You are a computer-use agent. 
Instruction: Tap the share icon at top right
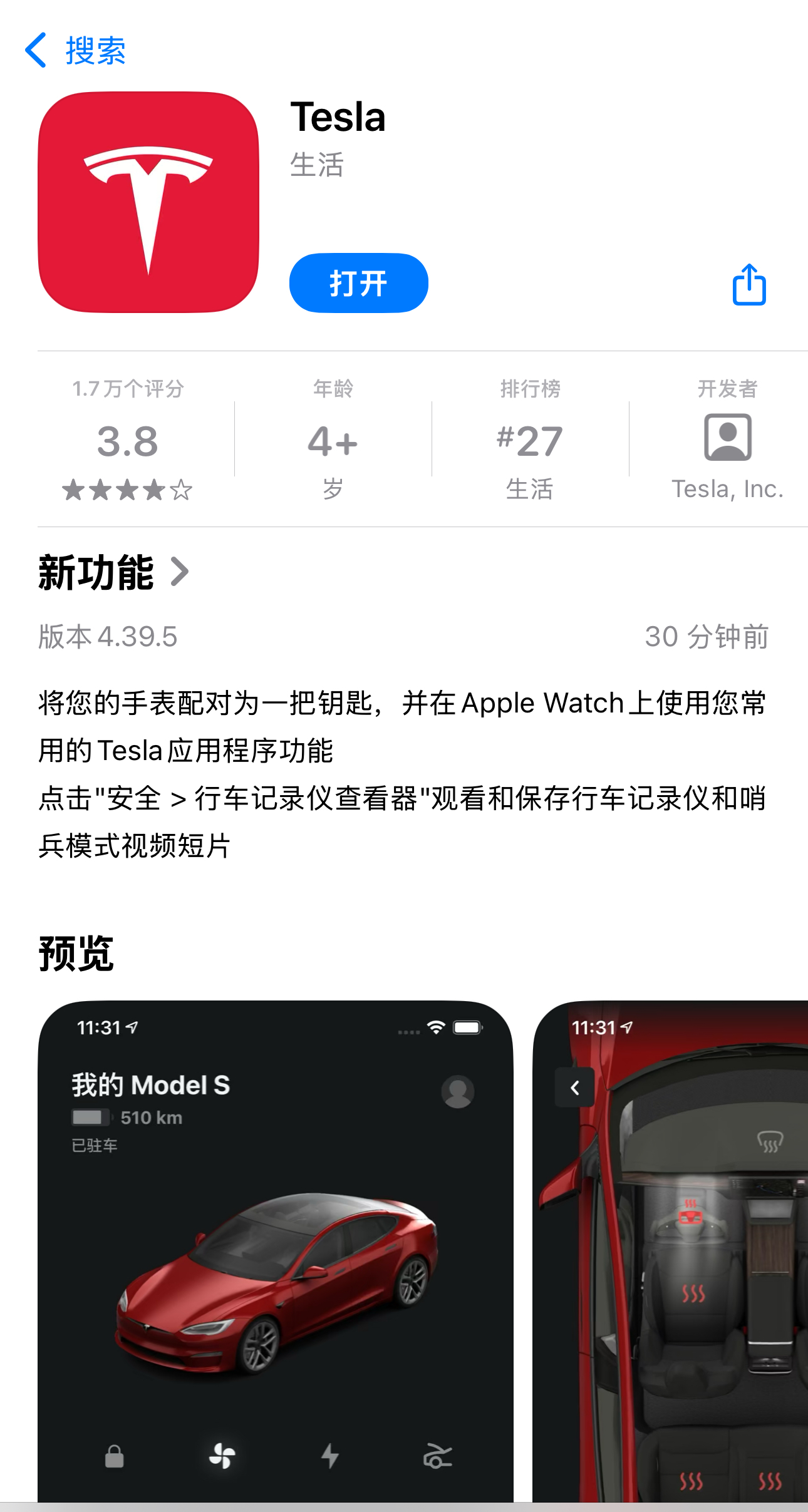click(x=749, y=285)
